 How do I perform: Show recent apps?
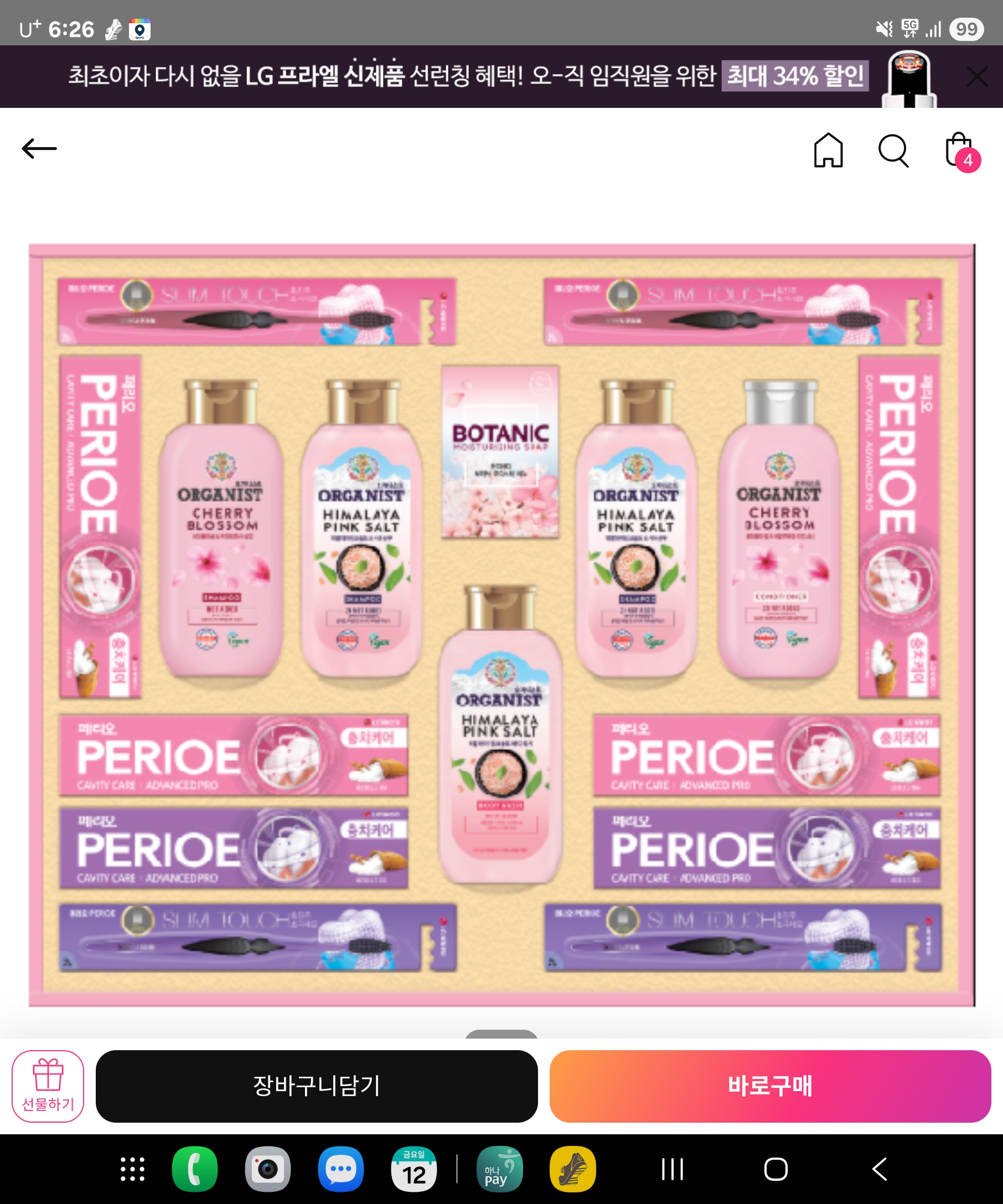click(672, 1169)
